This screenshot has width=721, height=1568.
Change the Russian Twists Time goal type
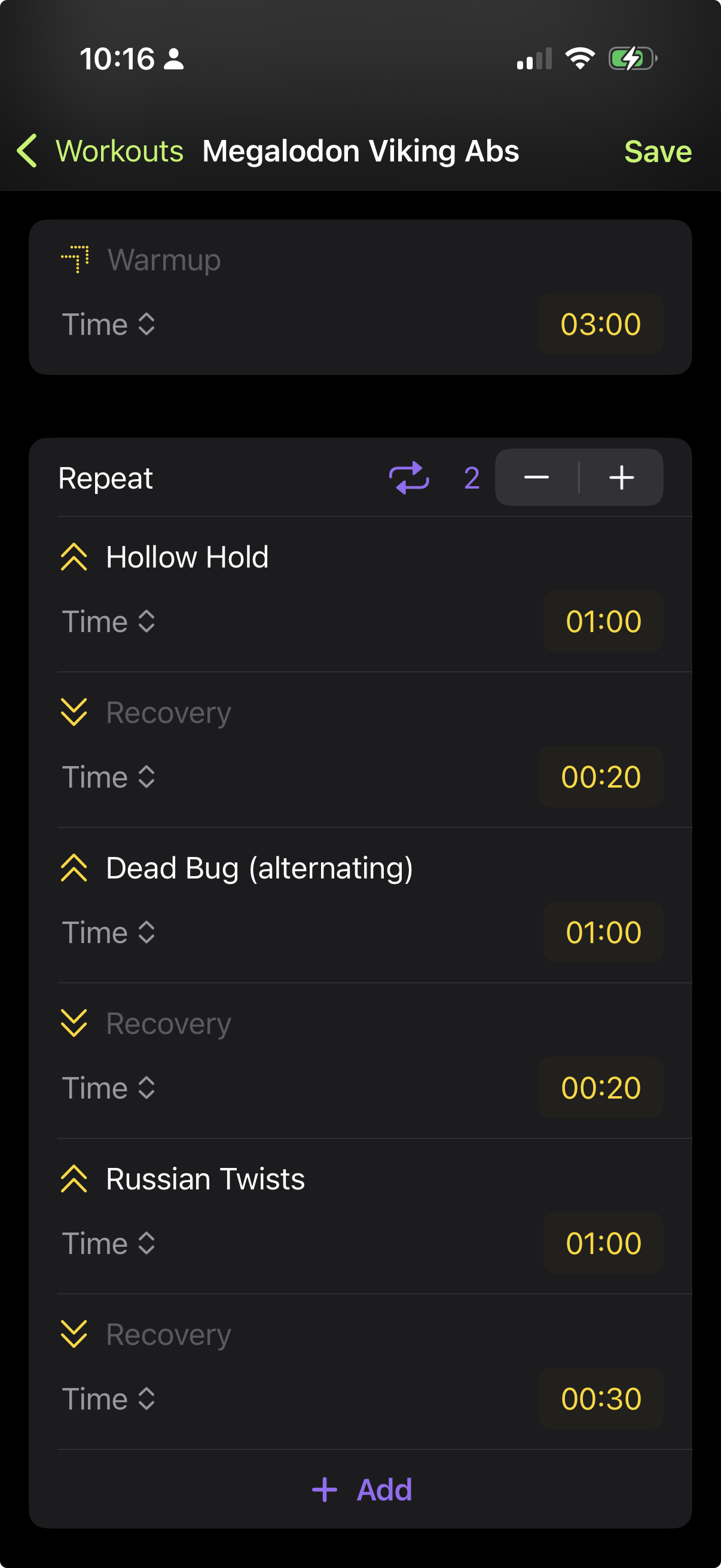(109, 1244)
